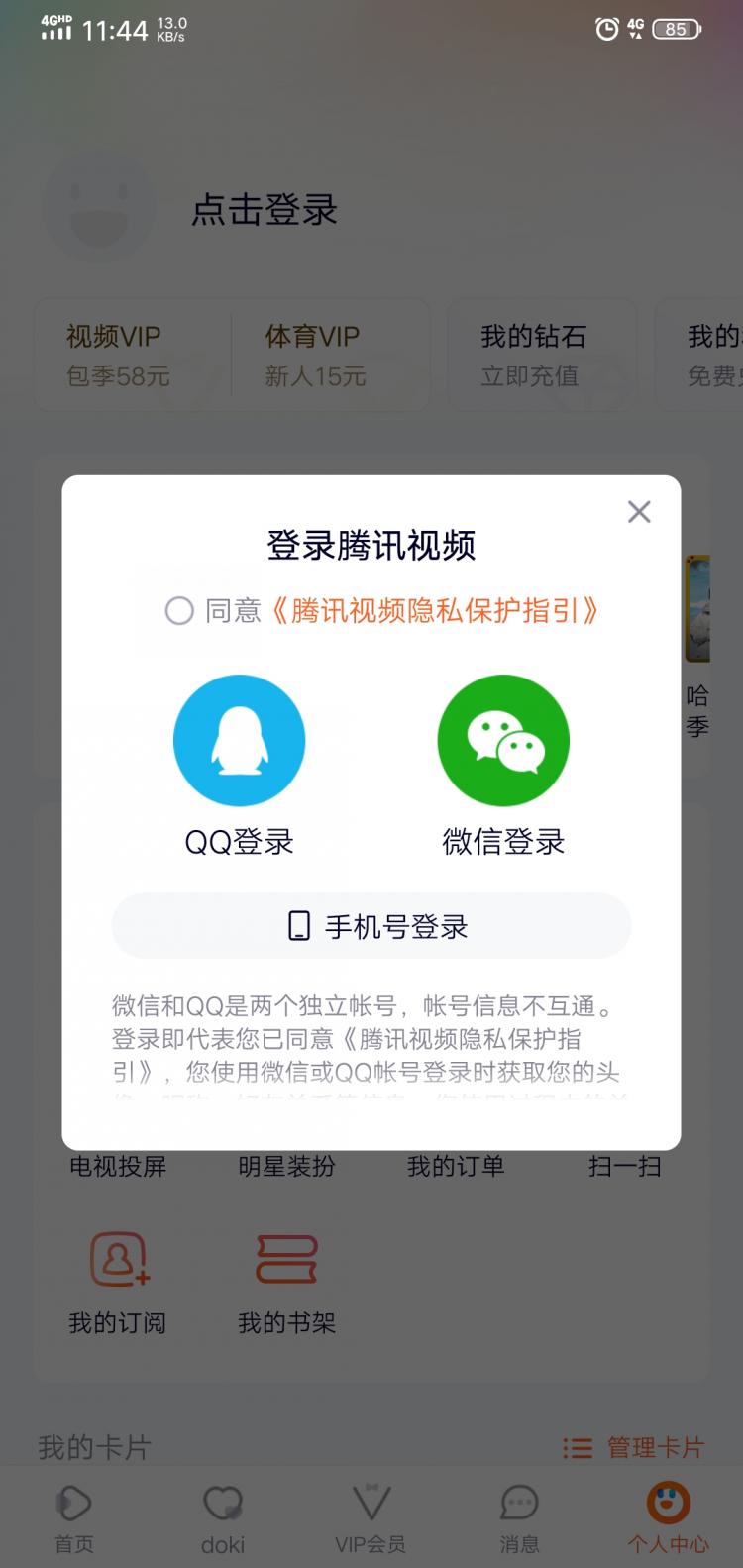Select QQ login penguin icon
Screen dimensions: 743x1568
[239, 739]
